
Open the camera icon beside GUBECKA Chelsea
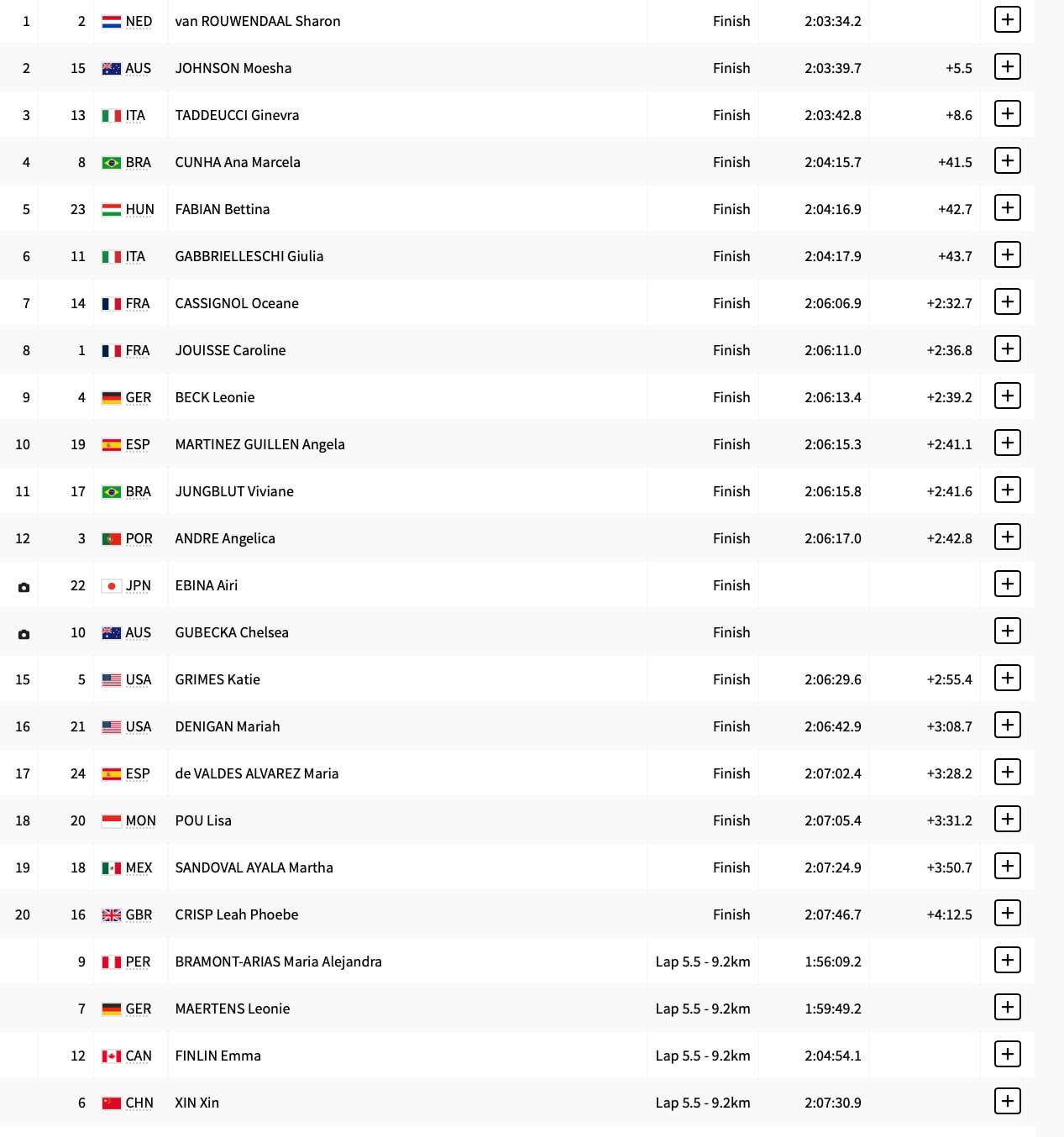point(24,634)
